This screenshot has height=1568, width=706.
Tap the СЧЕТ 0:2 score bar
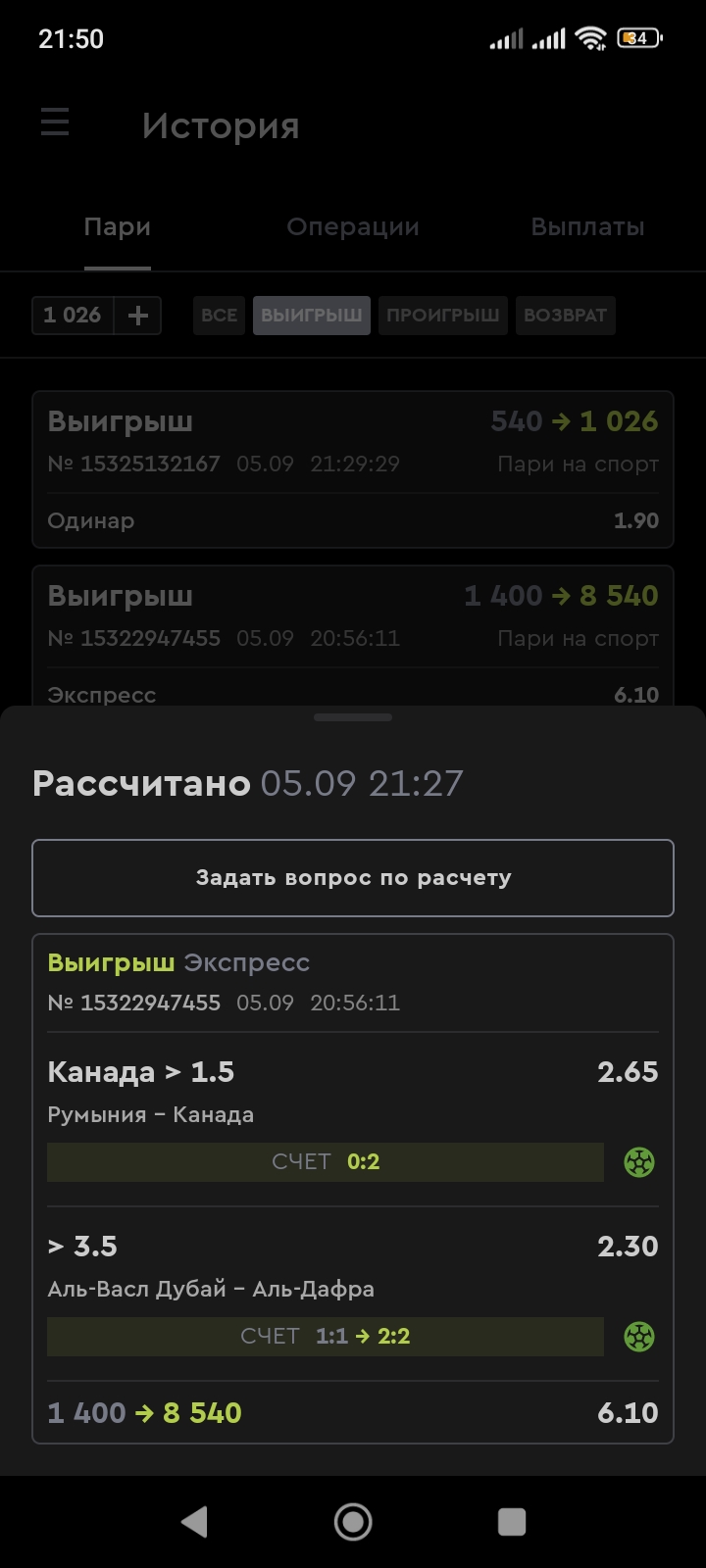click(x=324, y=1162)
